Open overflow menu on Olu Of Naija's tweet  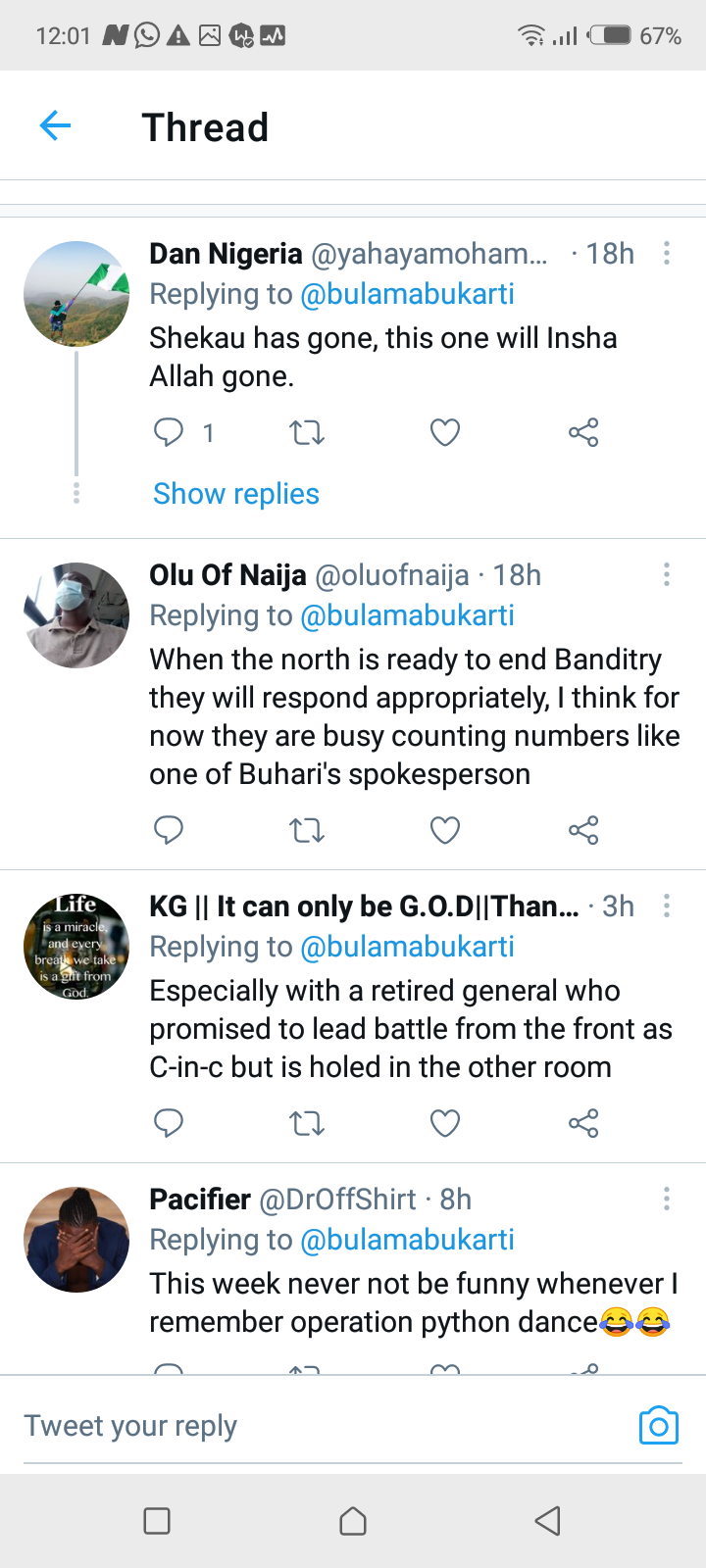tap(667, 575)
